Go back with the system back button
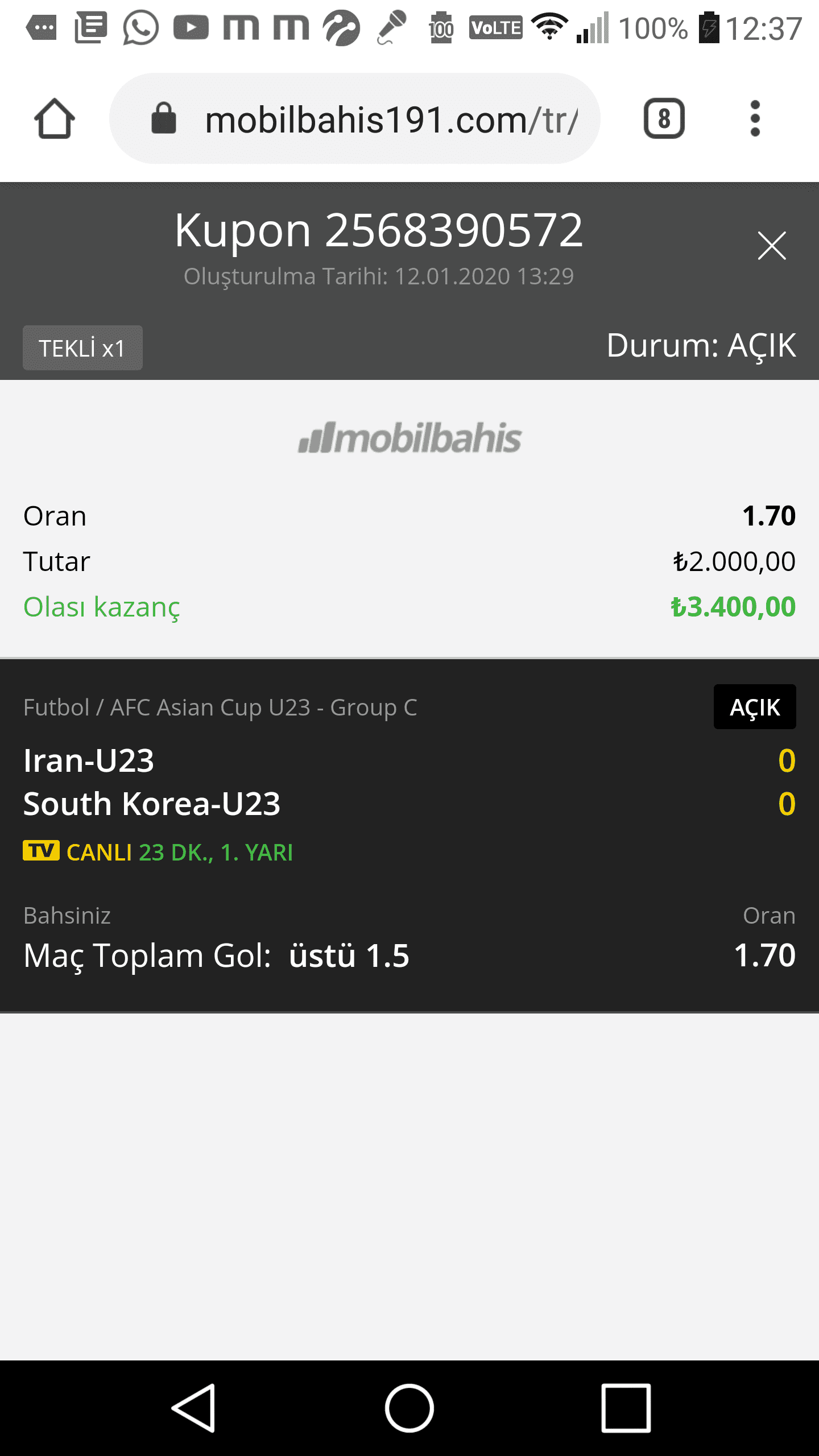This screenshot has height=1456, width=819. tap(193, 1408)
